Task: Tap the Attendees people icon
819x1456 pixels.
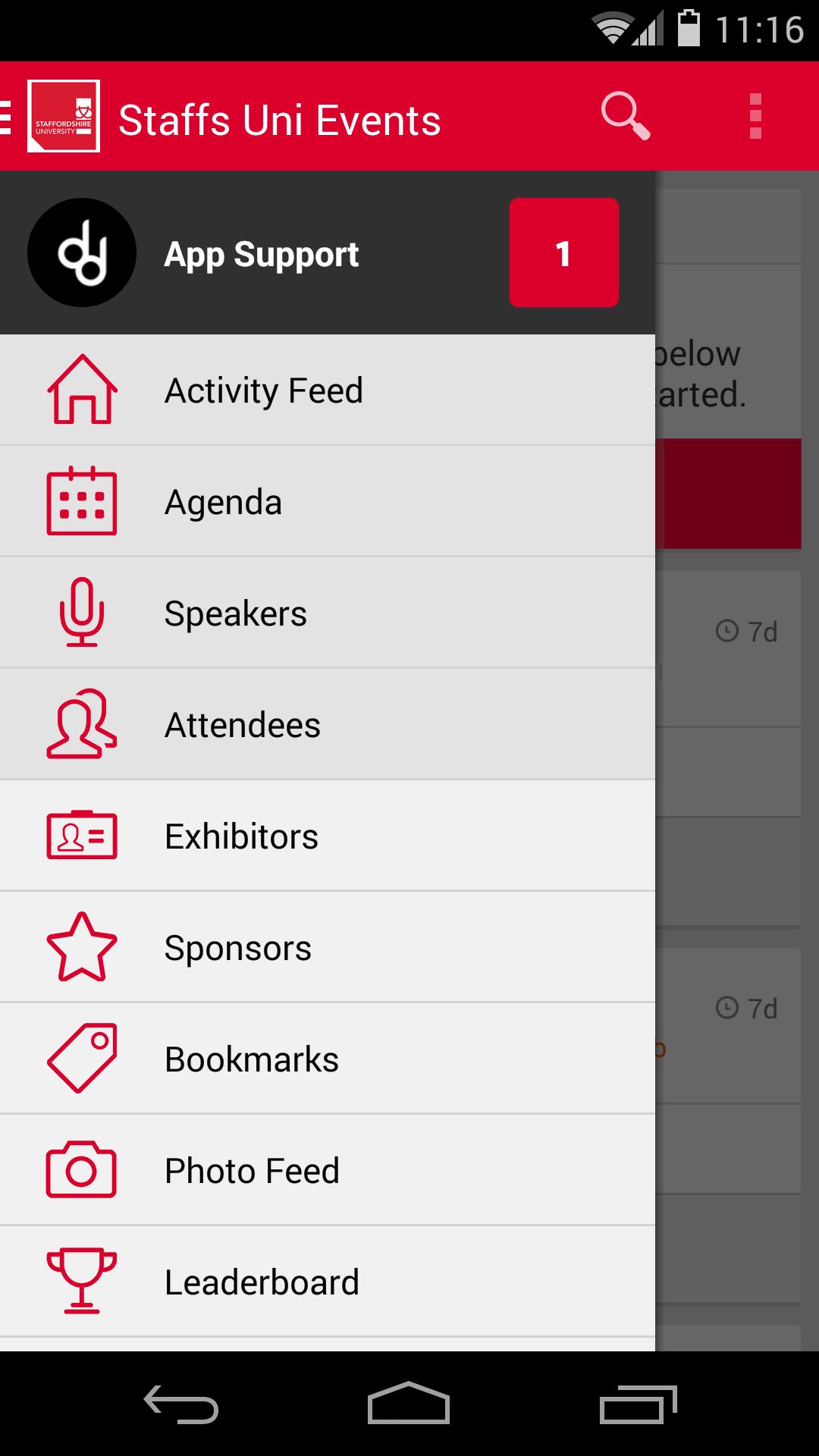Action: 81,723
